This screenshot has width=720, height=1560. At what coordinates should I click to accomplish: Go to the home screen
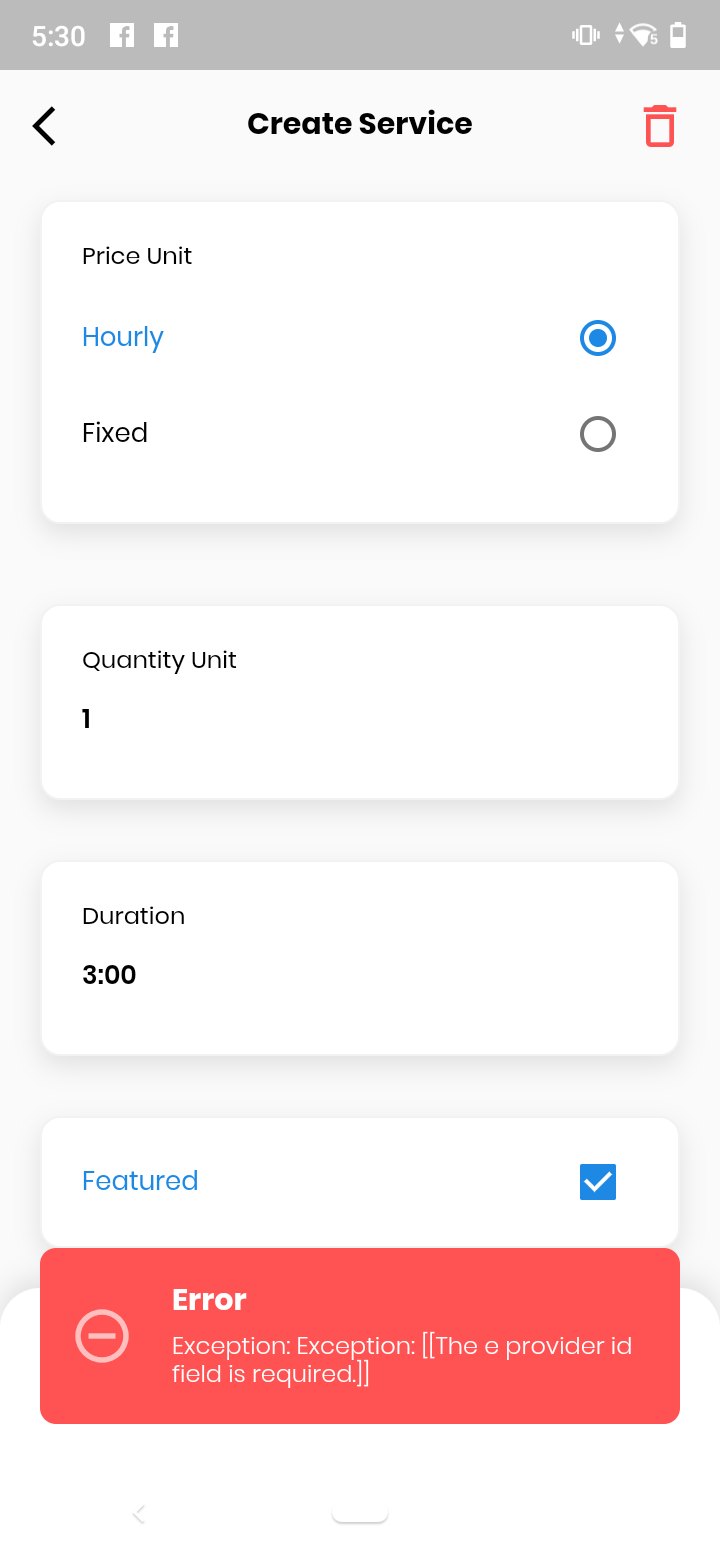coord(360,1514)
